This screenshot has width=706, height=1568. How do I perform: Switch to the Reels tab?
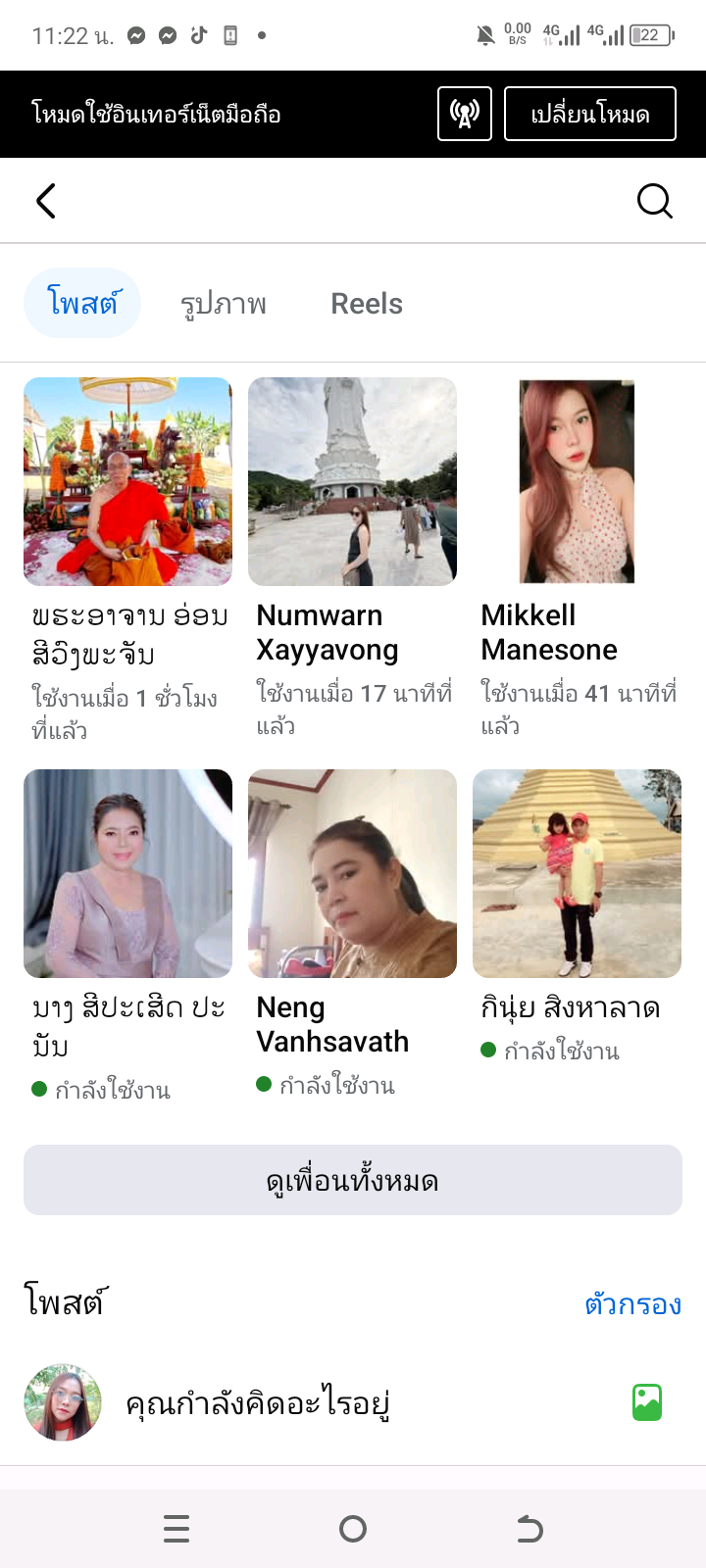pos(367,304)
